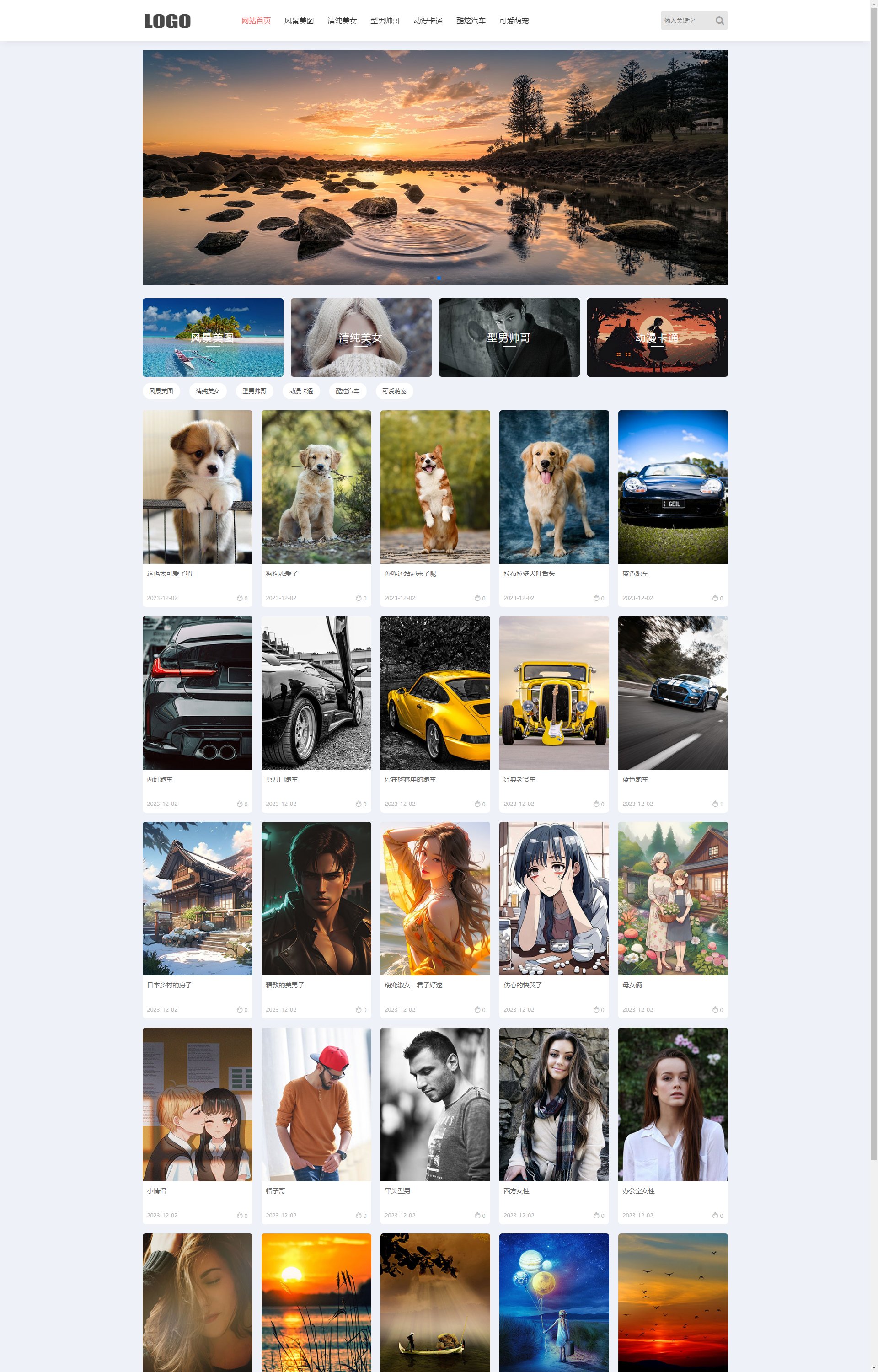The width and height of the screenshot is (878, 1372).
Task: Open the 帽子哥 picture card
Action: coord(316,1104)
